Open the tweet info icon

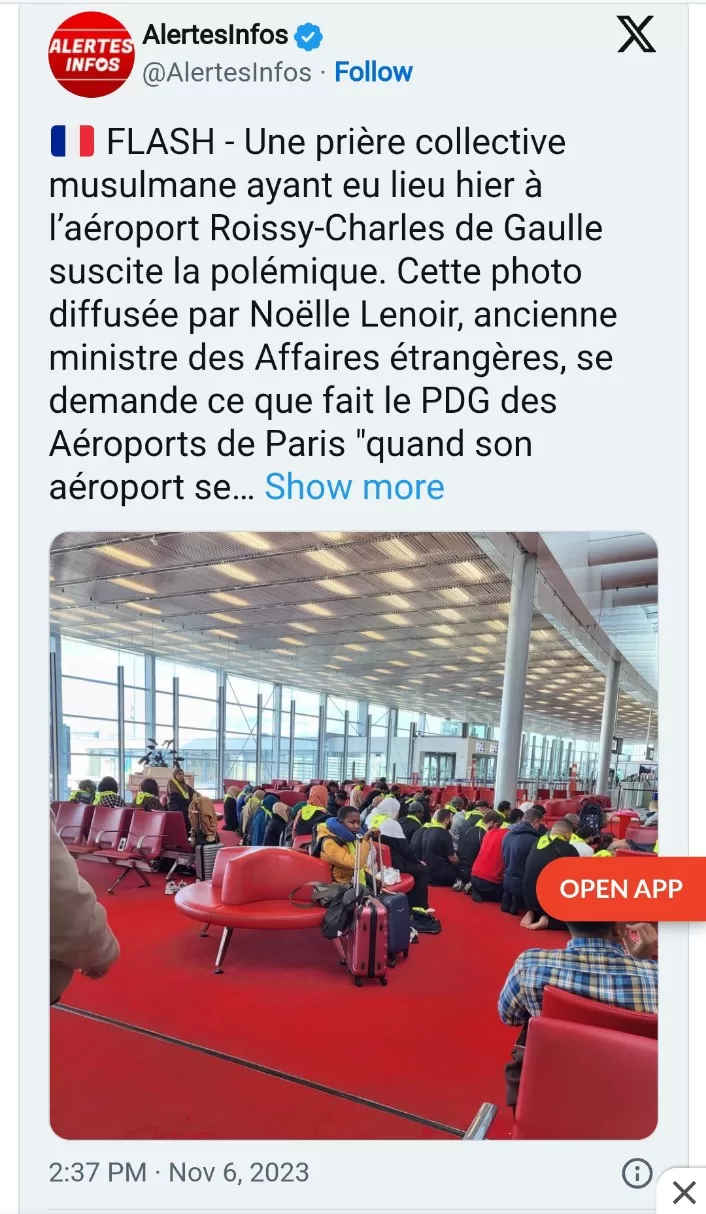(x=636, y=1173)
